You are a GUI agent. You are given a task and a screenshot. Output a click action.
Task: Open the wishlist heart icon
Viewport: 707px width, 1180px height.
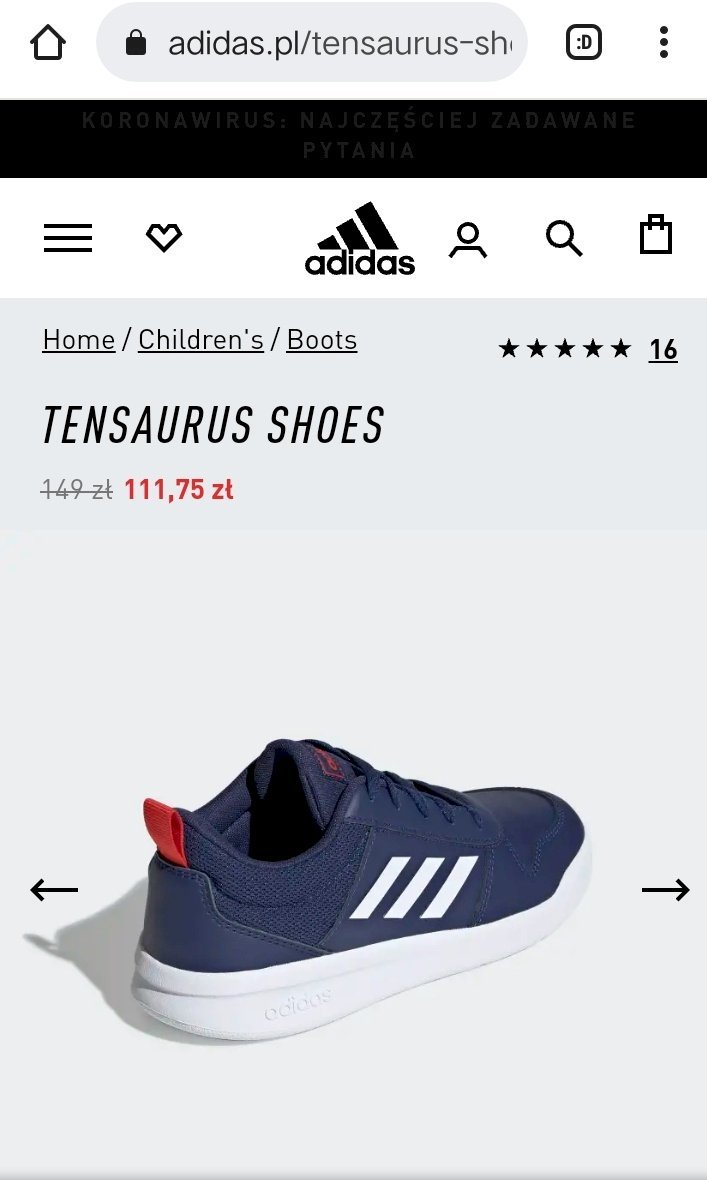[164, 238]
